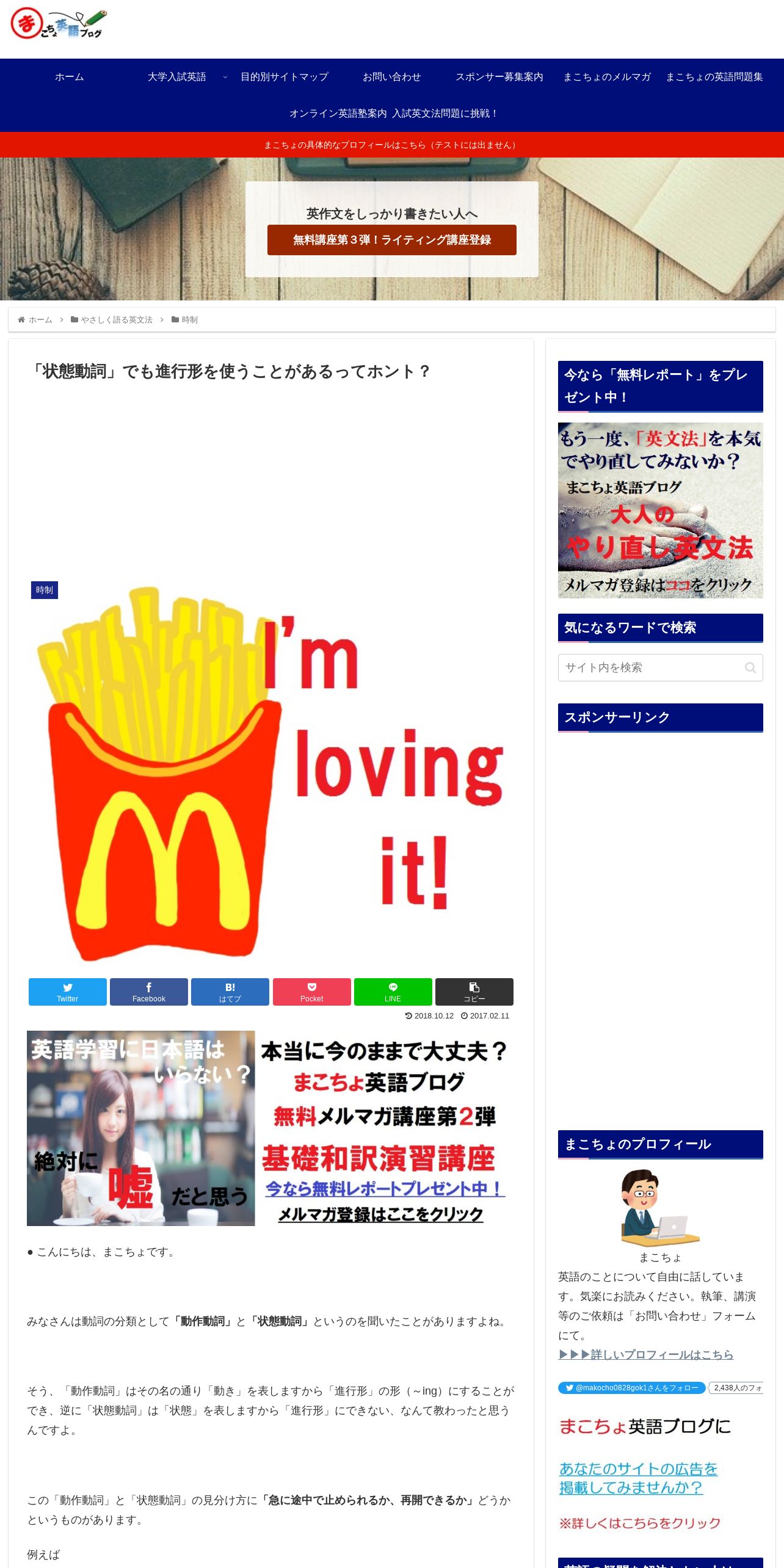This screenshot has width=784, height=1568.
Task: Open スポンサー募集案内 in the menu
Action: (499, 77)
